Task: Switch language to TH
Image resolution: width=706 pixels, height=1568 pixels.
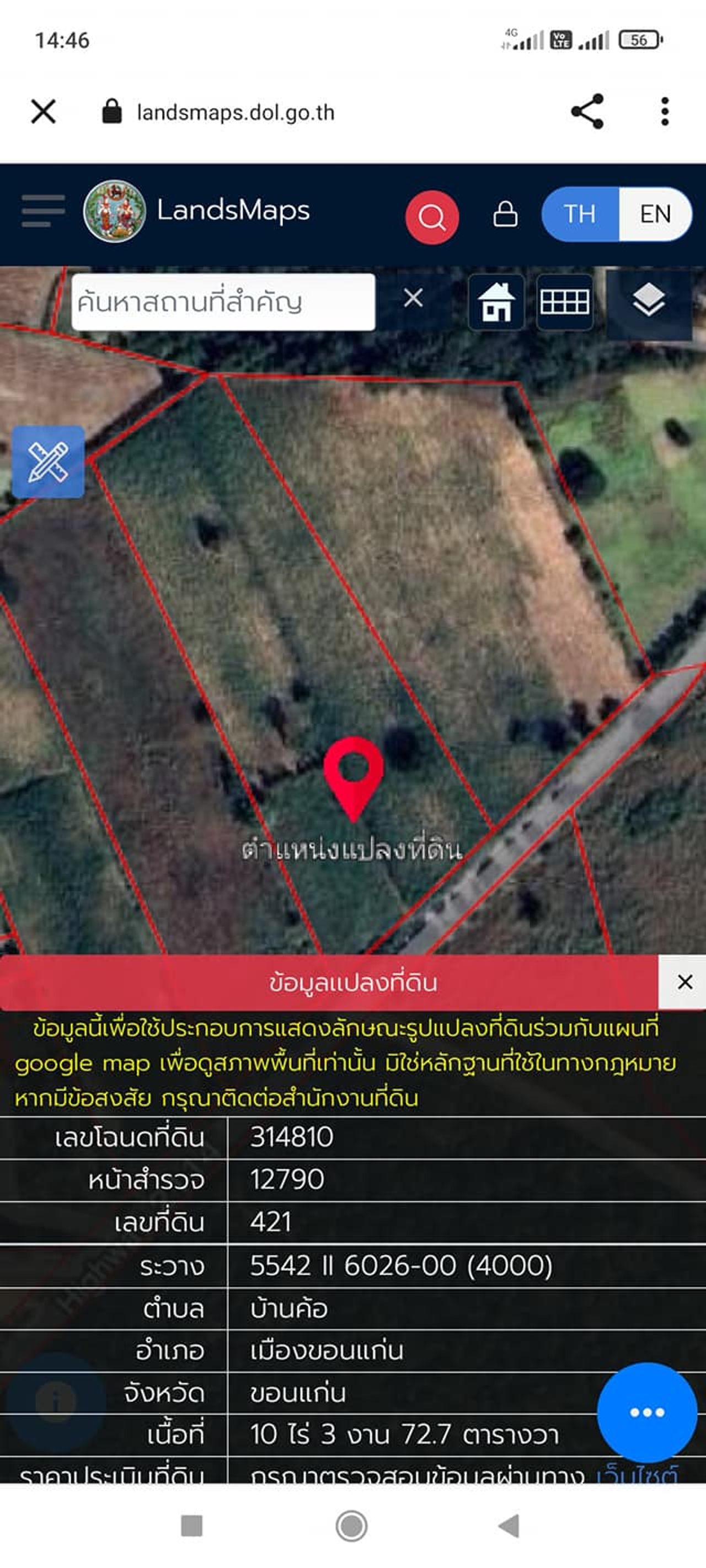Action: click(579, 214)
